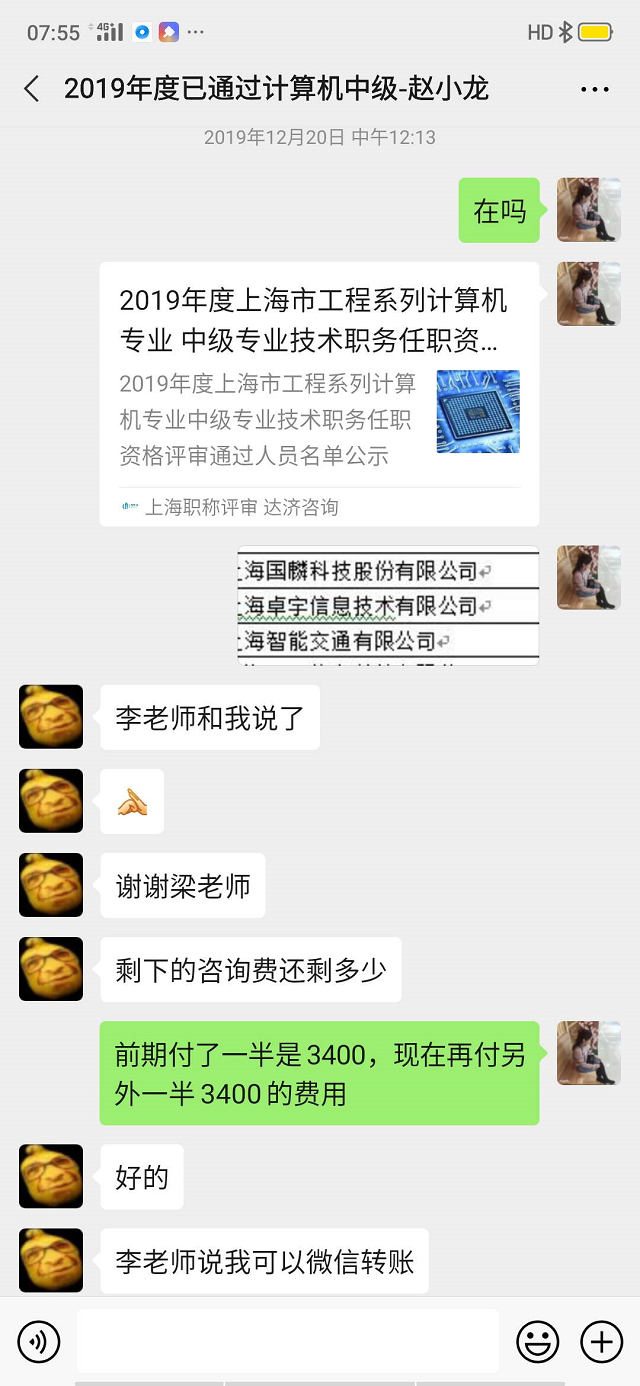Switch to voice message input
Screen dimensions: 640x1386
coord(39,1341)
